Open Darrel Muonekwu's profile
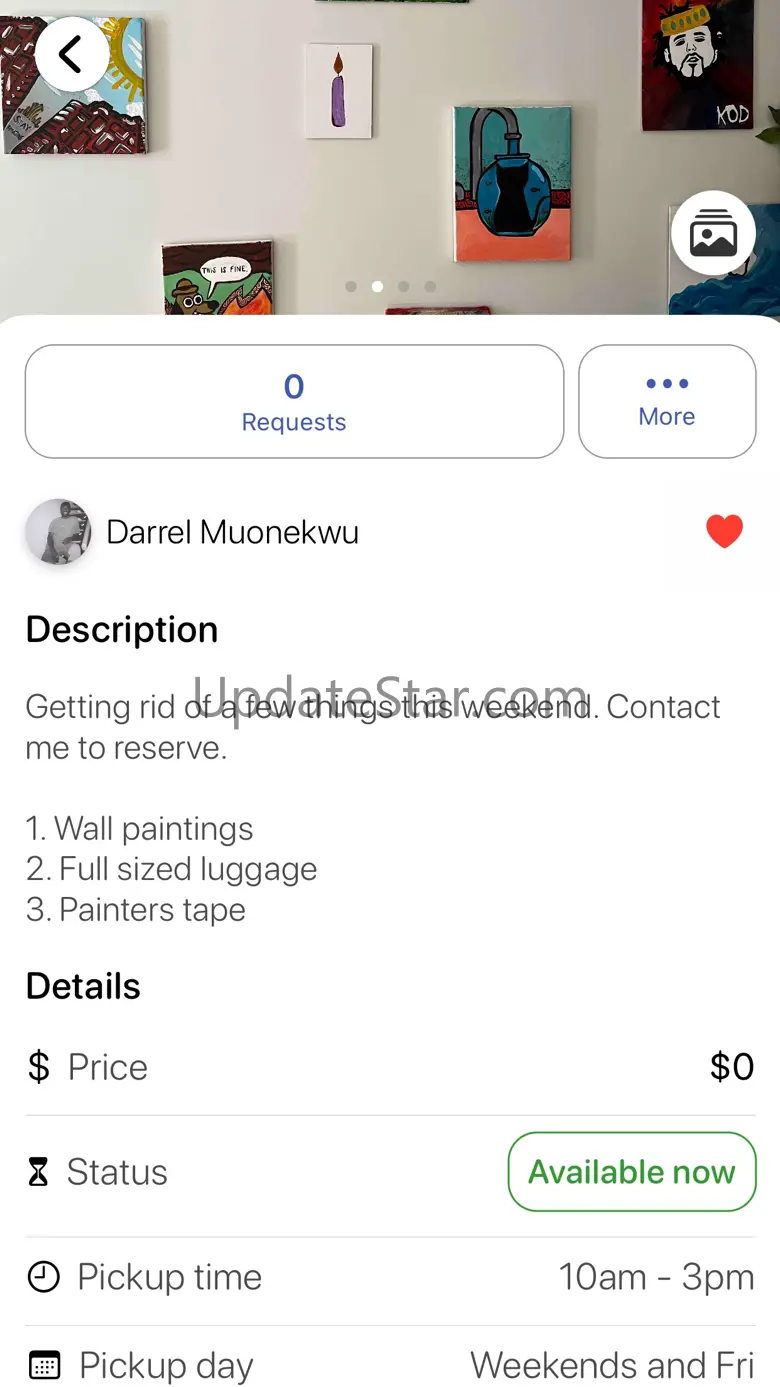The width and height of the screenshot is (780, 1387). click(x=232, y=532)
